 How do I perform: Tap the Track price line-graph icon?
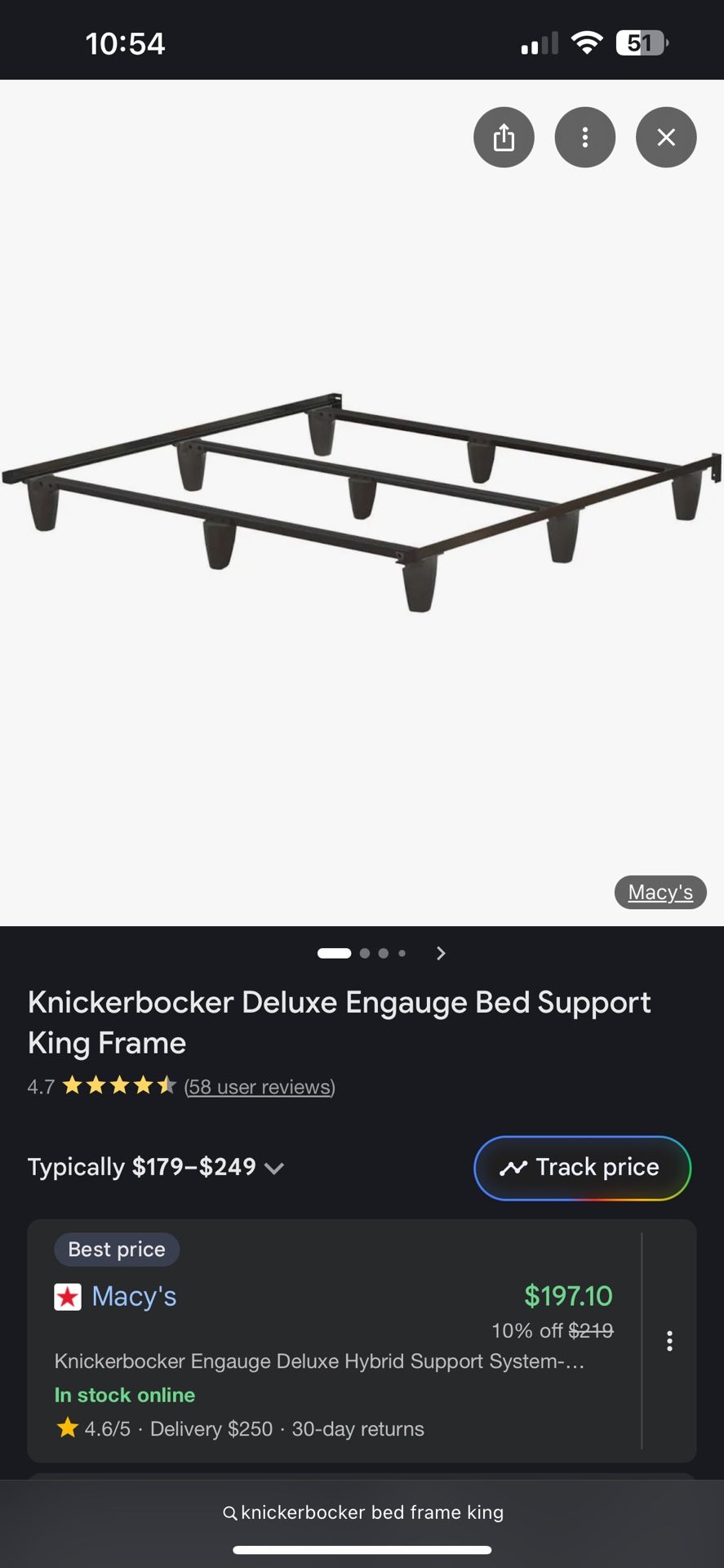[515, 1168]
